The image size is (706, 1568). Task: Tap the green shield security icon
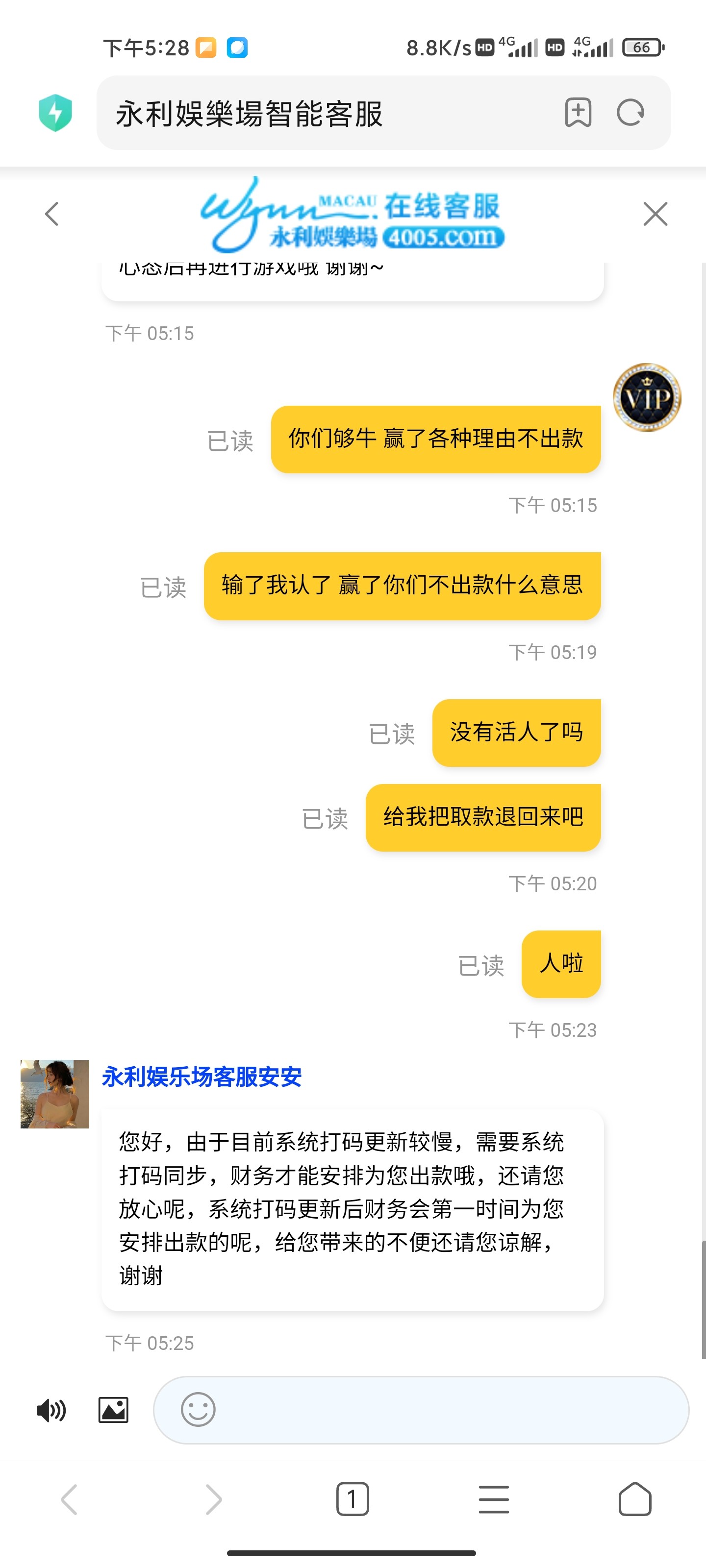point(55,113)
